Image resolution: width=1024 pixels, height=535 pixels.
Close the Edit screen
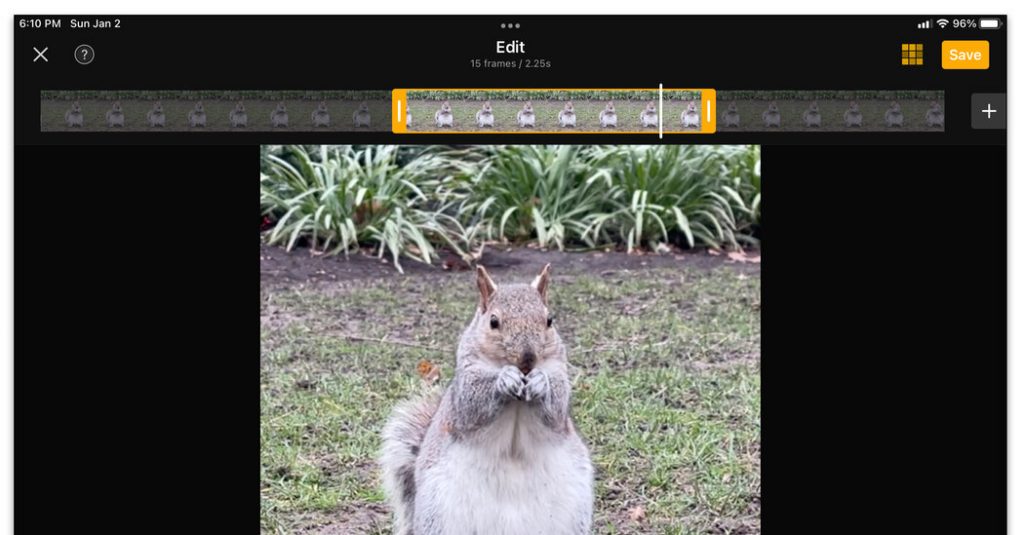40,55
